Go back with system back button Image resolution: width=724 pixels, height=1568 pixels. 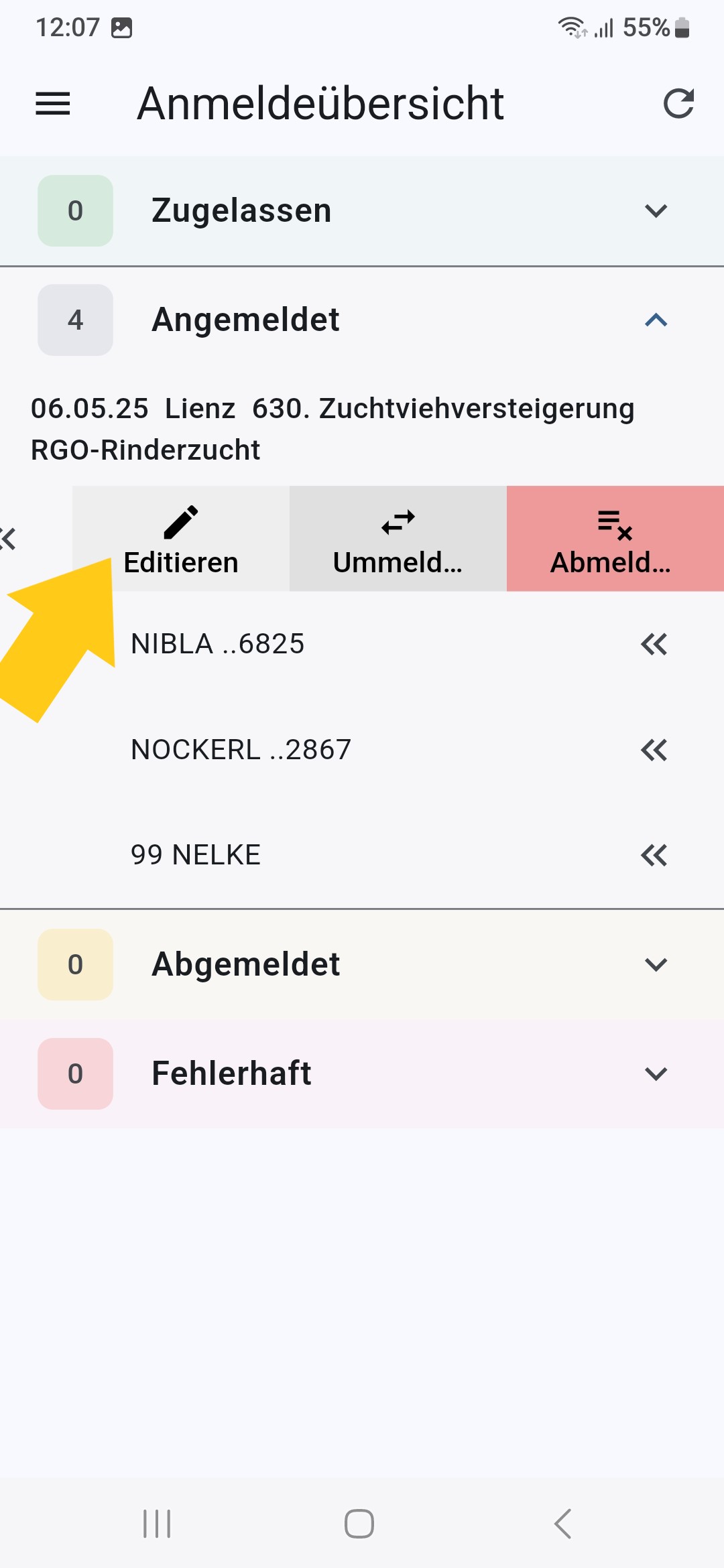[563, 1524]
